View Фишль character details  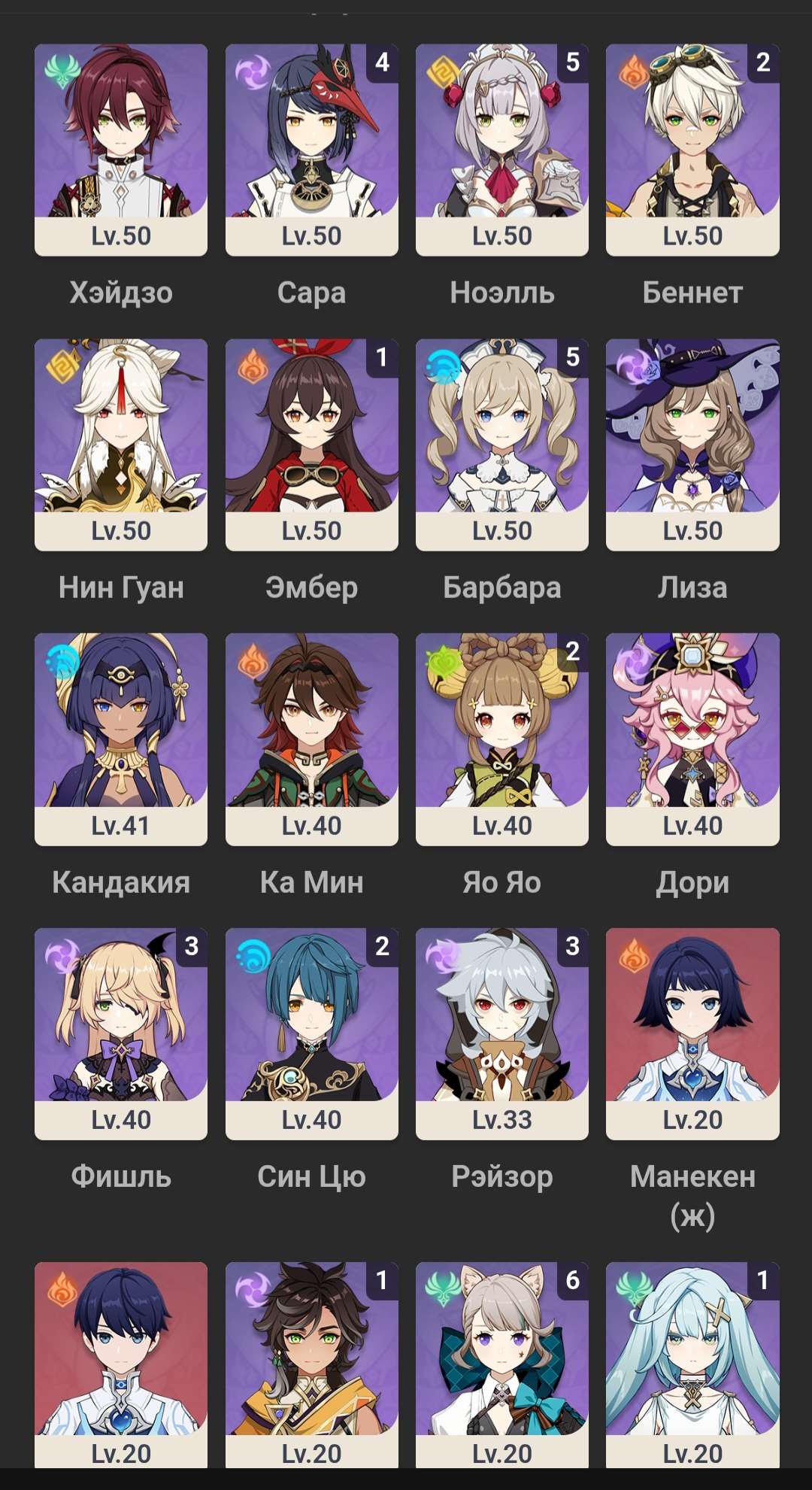coord(121,1033)
